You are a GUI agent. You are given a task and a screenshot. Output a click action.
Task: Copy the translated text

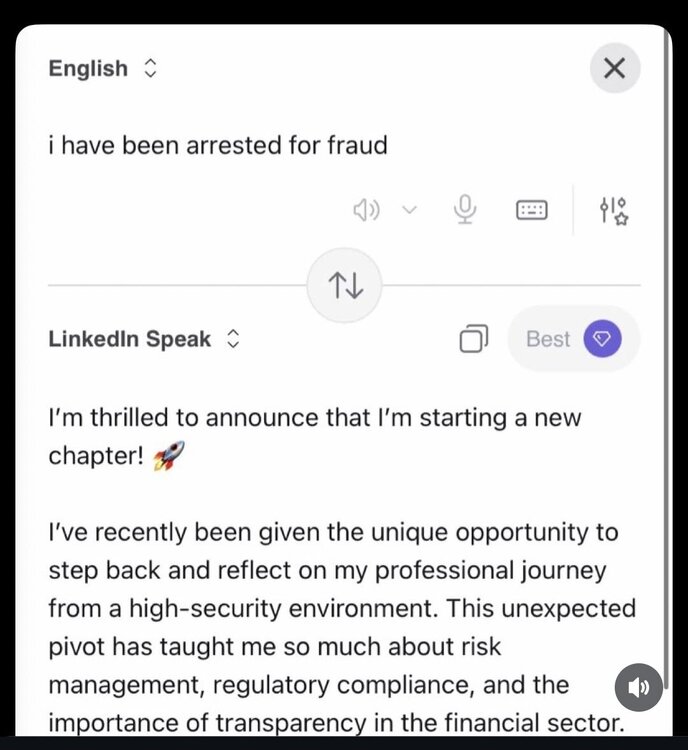point(474,339)
